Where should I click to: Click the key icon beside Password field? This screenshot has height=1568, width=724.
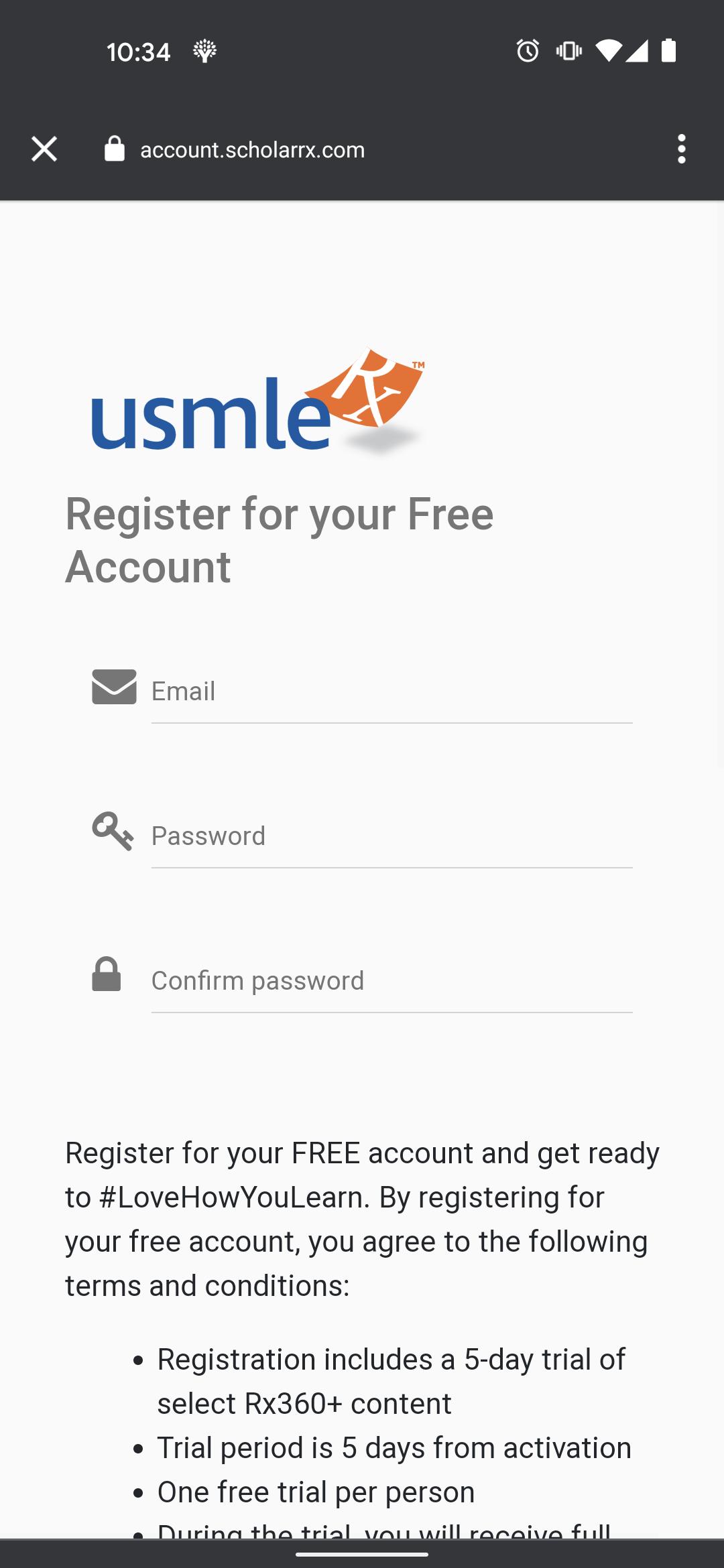click(x=114, y=834)
